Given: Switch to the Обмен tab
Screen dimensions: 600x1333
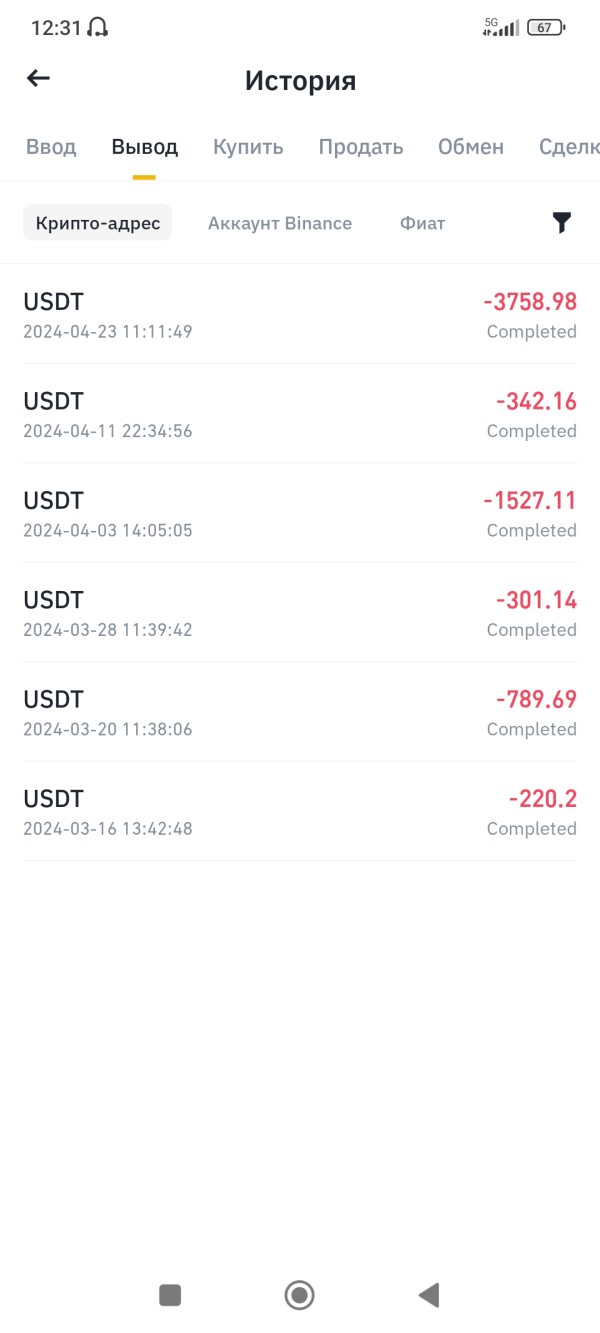Looking at the screenshot, I should [x=471, y=147].
